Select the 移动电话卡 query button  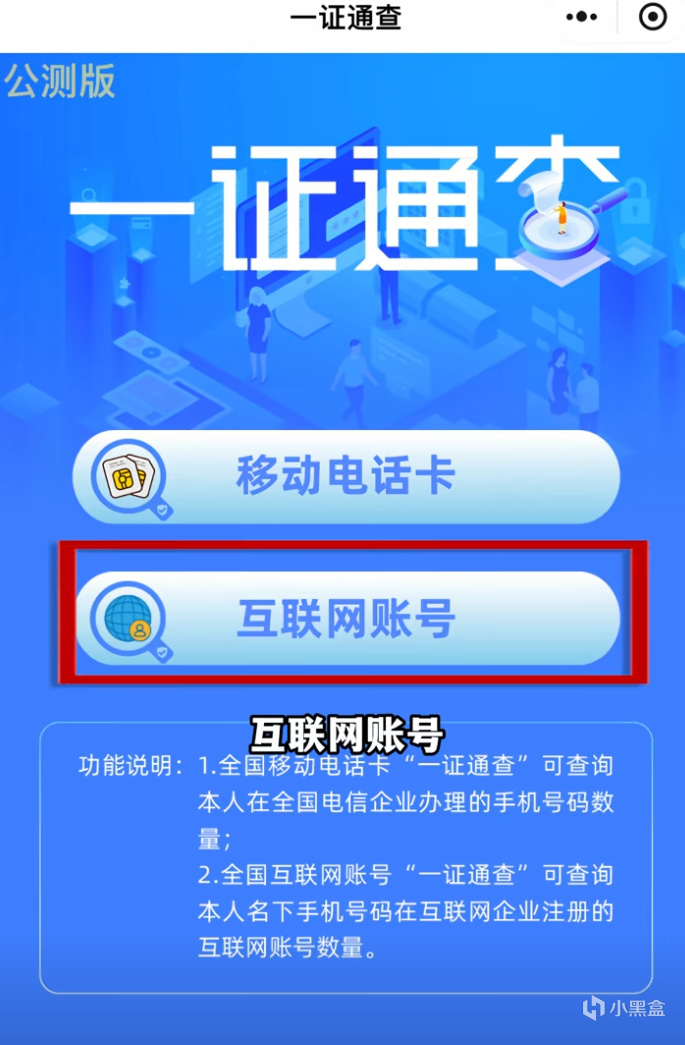(346, 476)
